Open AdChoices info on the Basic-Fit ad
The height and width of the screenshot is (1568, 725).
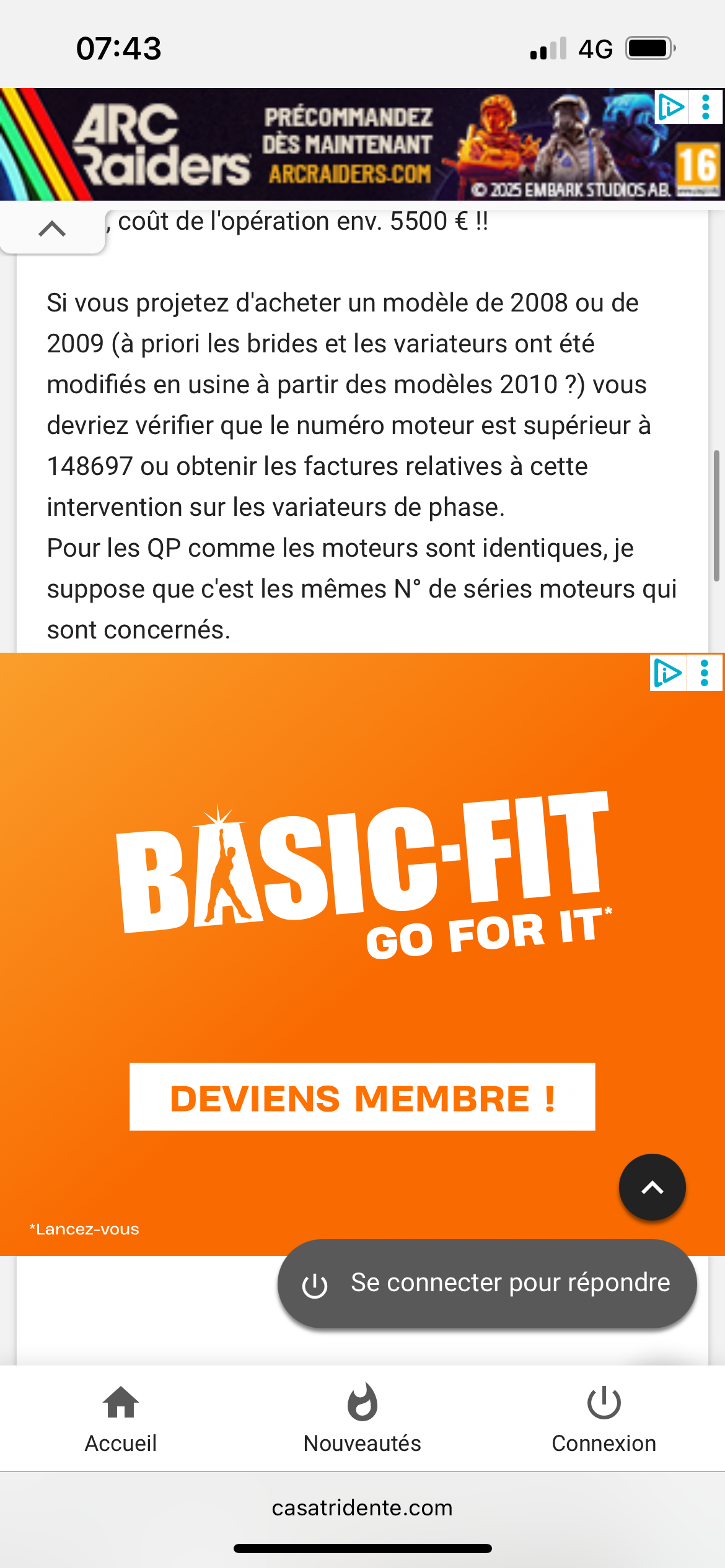[667, 673]
